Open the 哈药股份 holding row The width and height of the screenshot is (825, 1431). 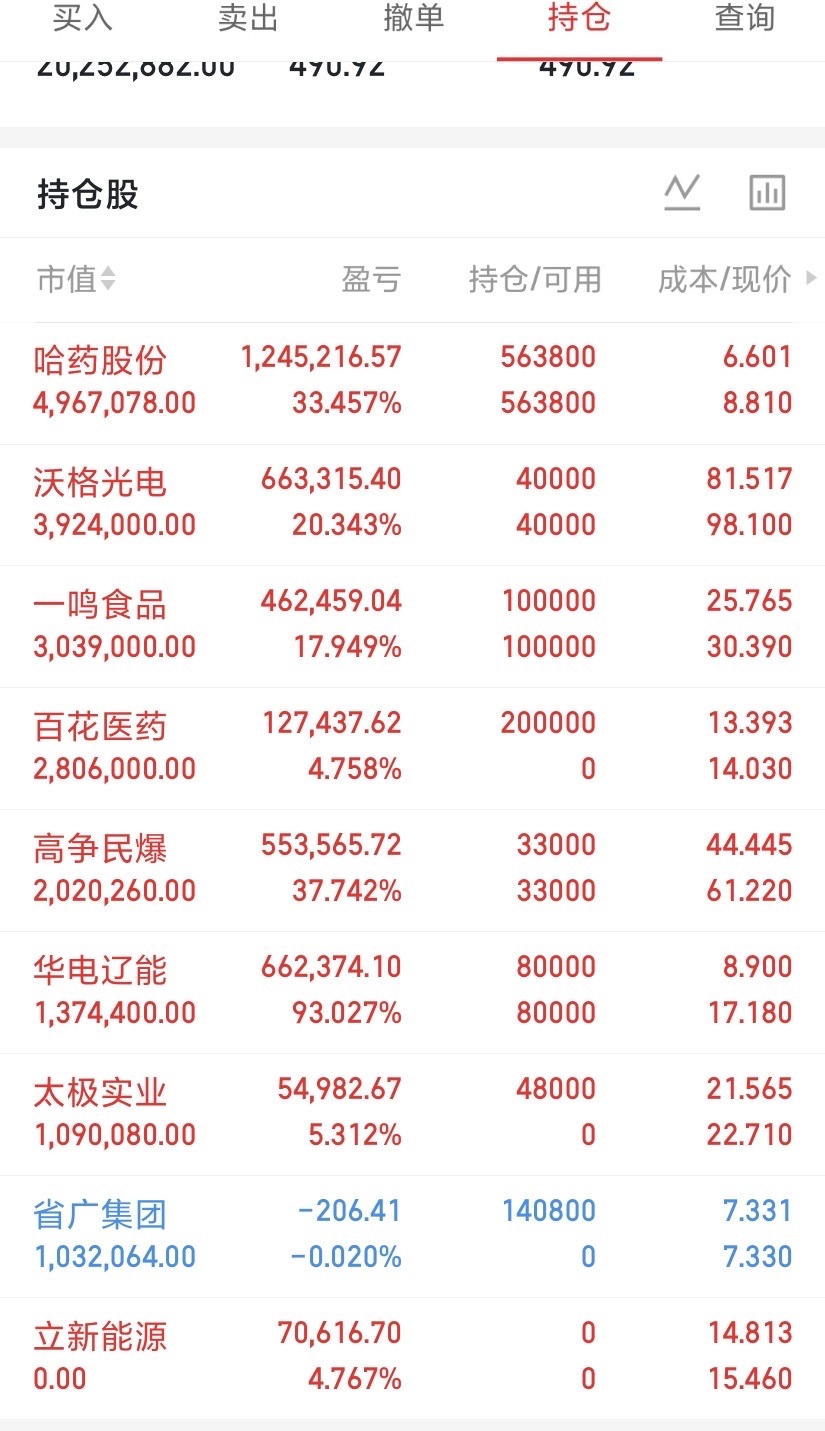coord(412,383)
